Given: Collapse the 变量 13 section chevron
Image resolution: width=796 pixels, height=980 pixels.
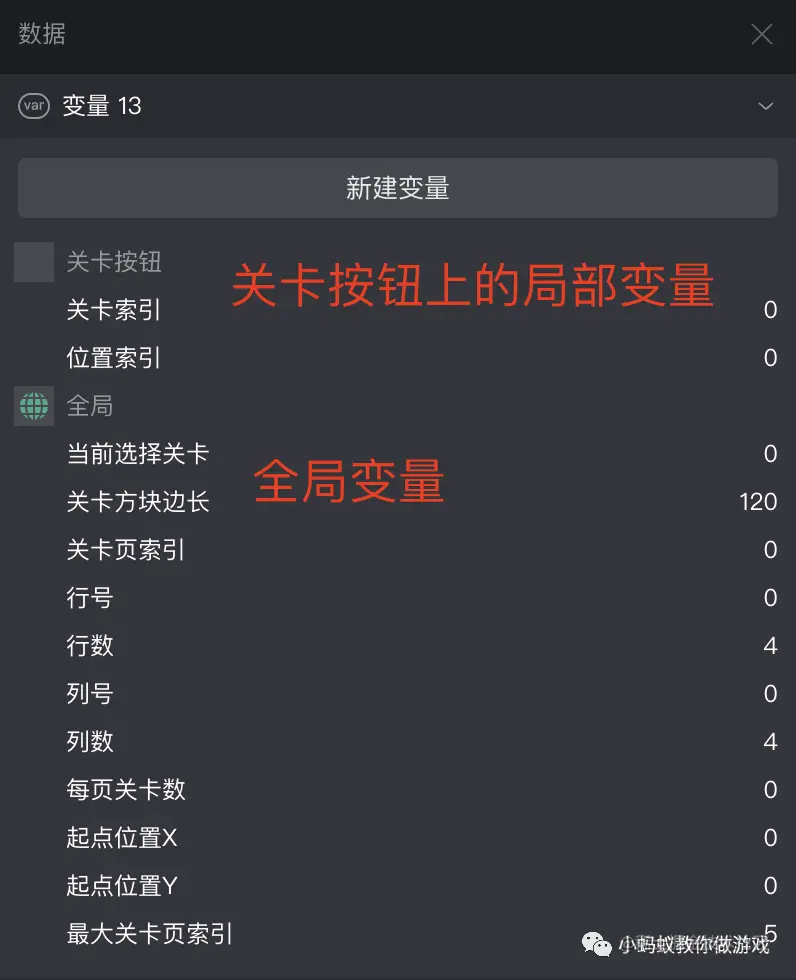Looking at the screenshot, I should coord(767,106).
